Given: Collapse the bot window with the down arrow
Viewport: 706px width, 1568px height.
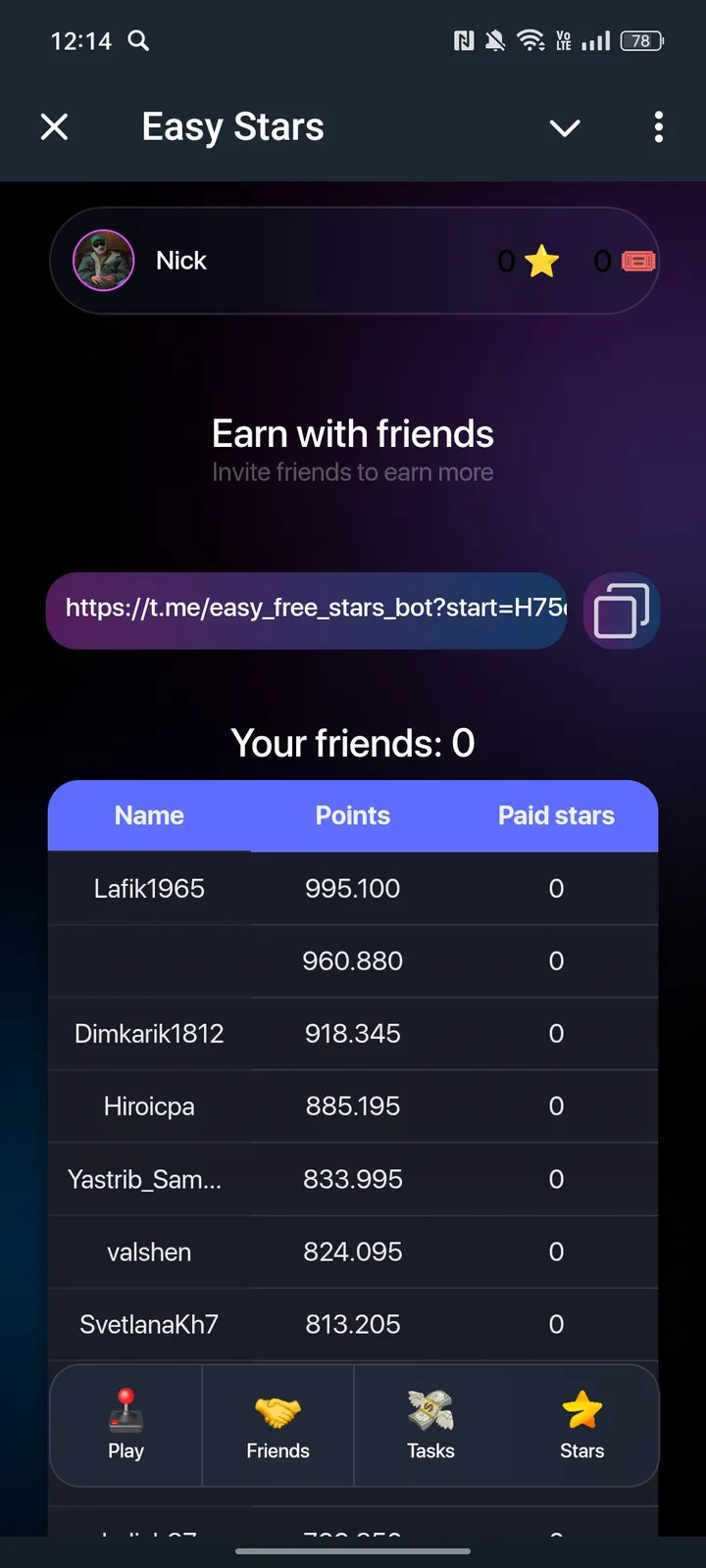Looking at the screenshot, I should coord(565,127).
